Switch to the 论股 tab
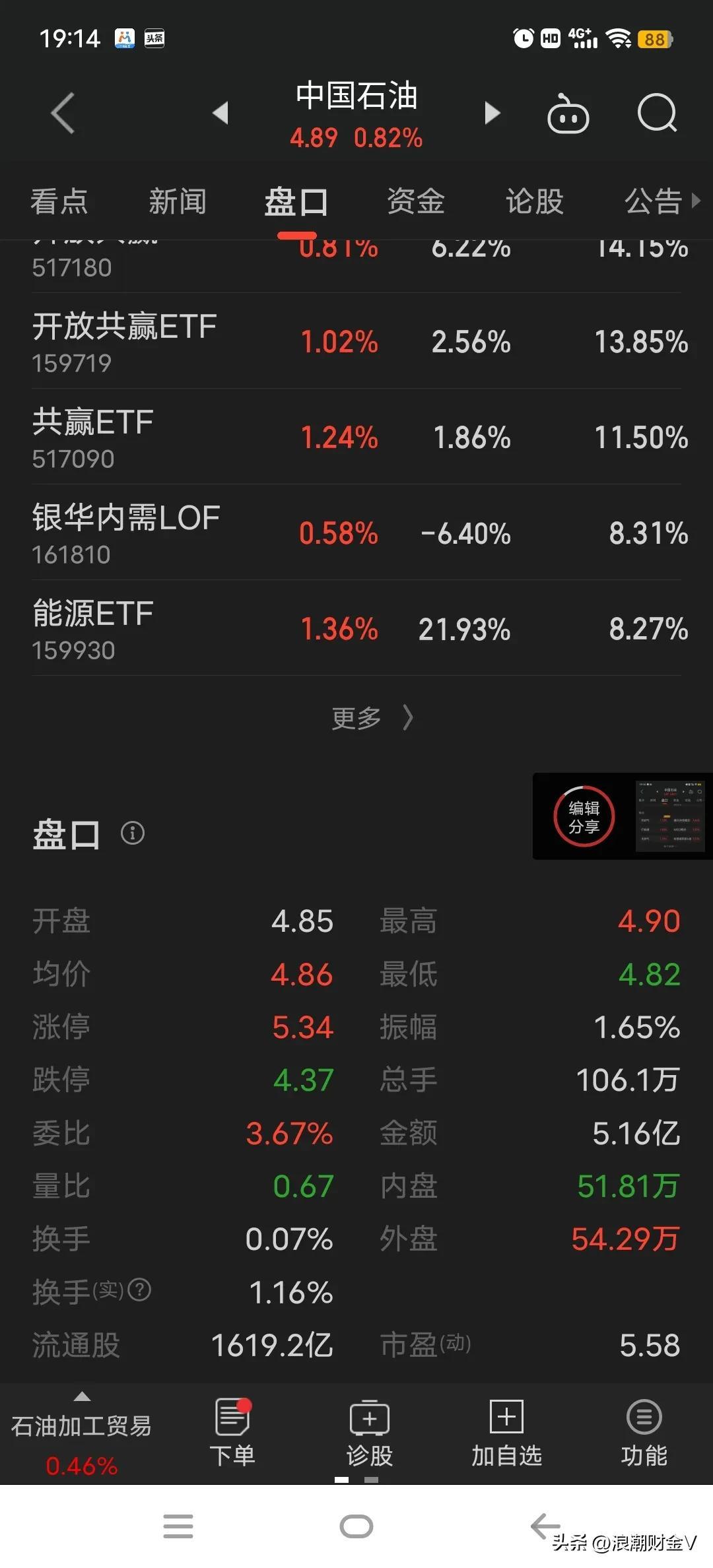 click(x=535, y=201)
